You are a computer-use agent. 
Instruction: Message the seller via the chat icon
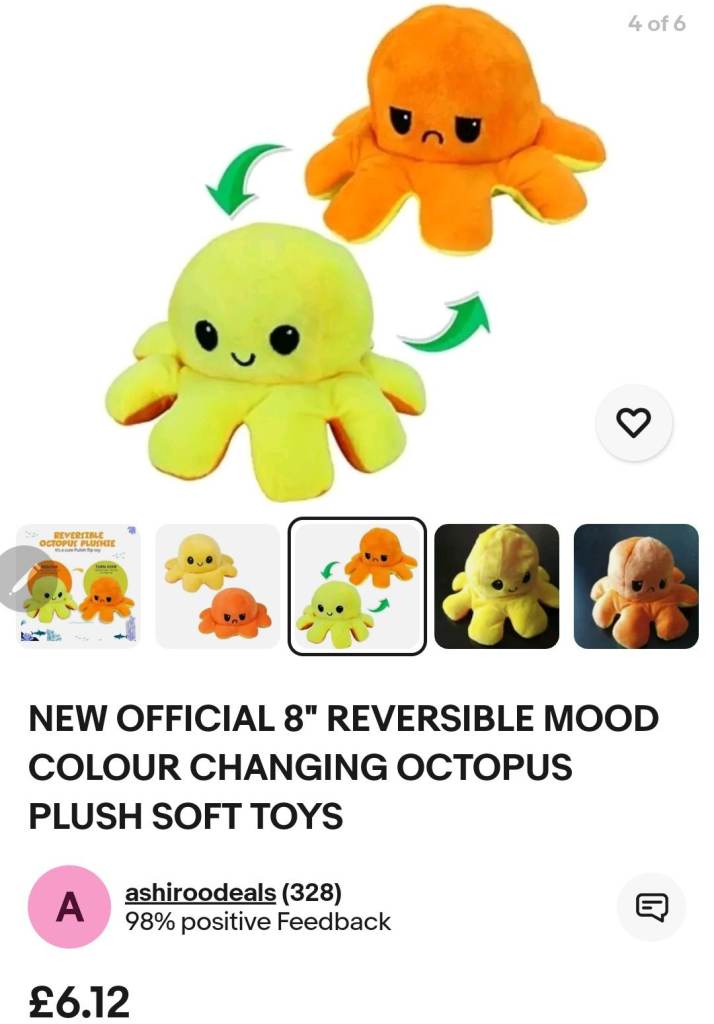tap(651, 907)
